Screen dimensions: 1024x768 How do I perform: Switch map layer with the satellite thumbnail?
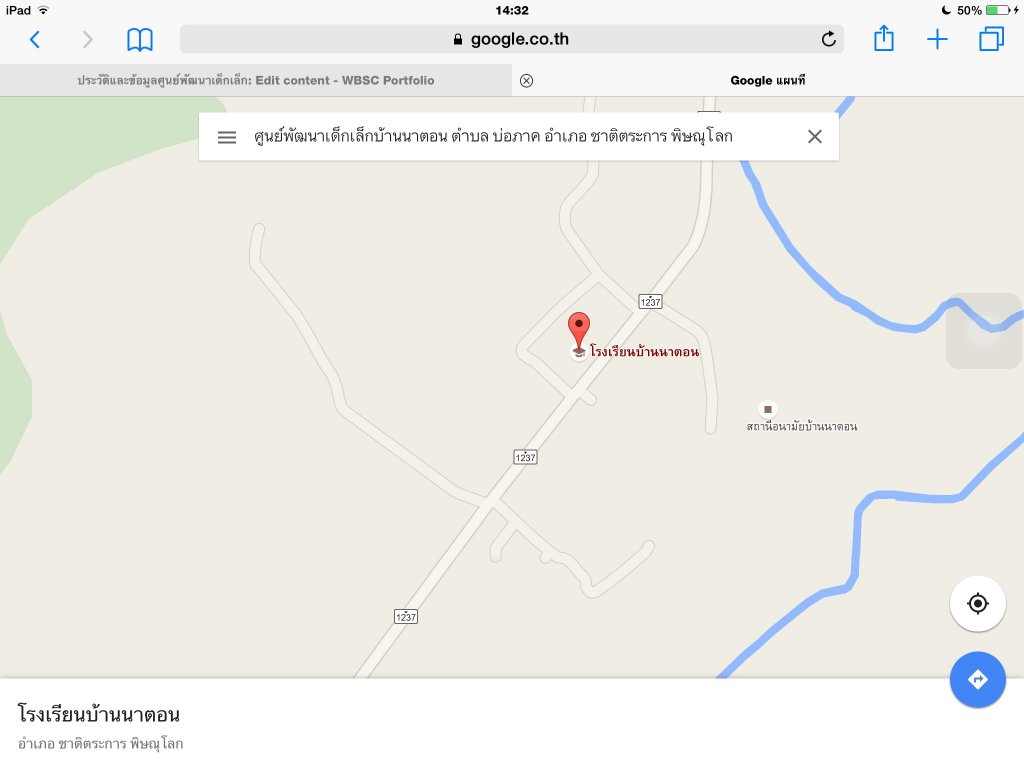coord(984,331)
